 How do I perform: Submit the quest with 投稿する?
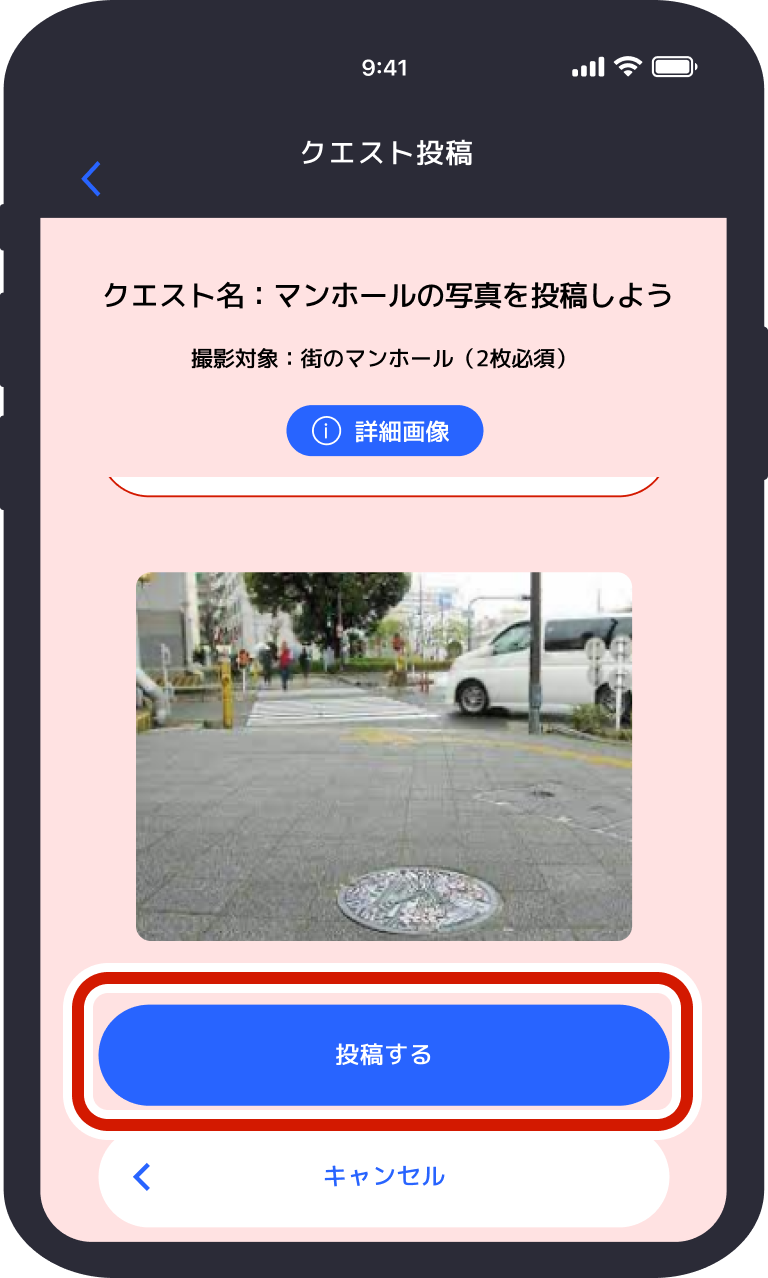[383, 1055]
